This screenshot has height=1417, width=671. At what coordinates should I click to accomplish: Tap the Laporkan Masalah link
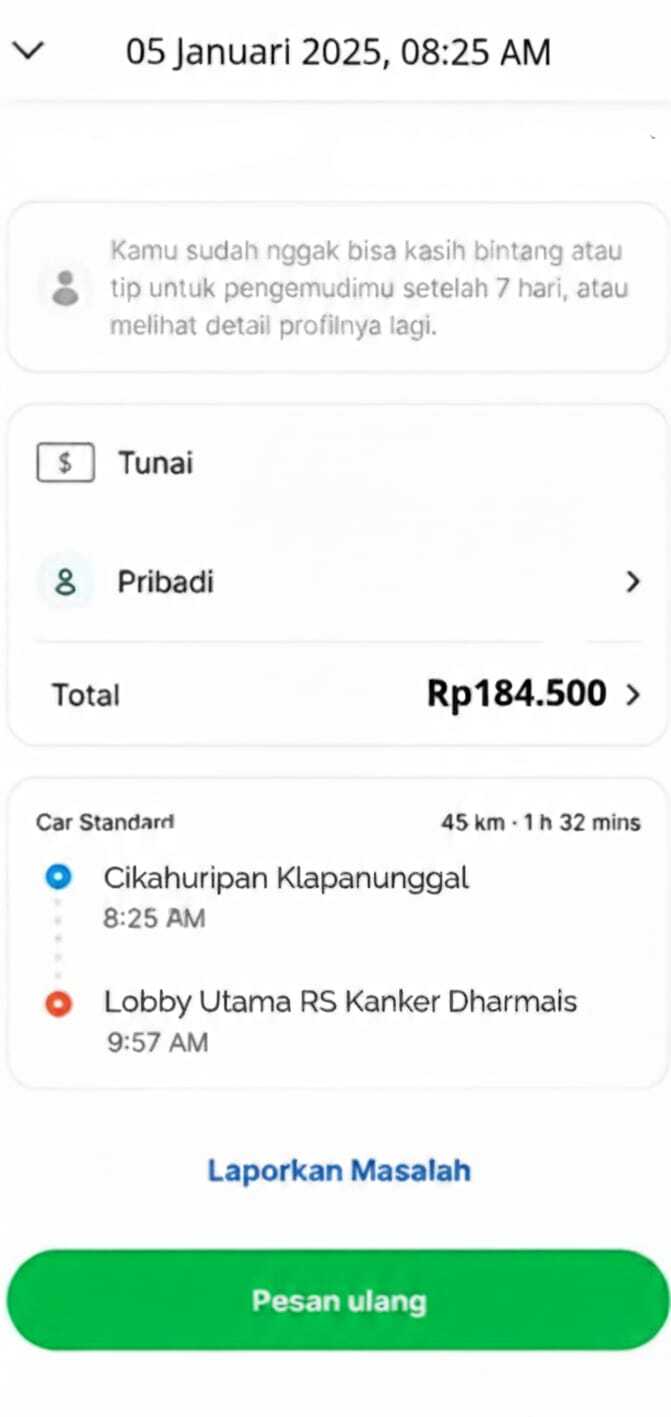click(x=339, y=1170)
